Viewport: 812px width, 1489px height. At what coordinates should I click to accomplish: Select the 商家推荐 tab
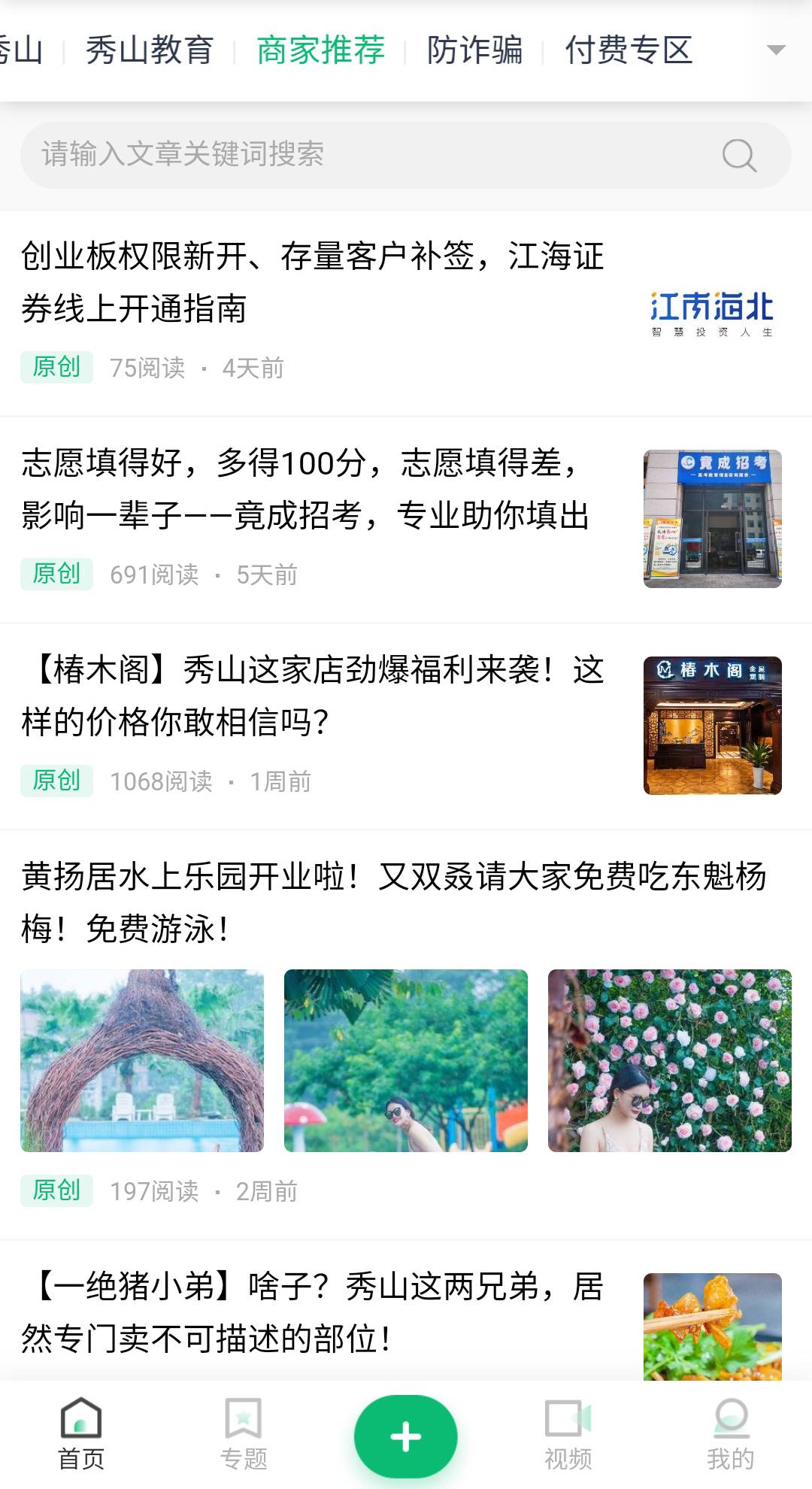pos(320,50)
